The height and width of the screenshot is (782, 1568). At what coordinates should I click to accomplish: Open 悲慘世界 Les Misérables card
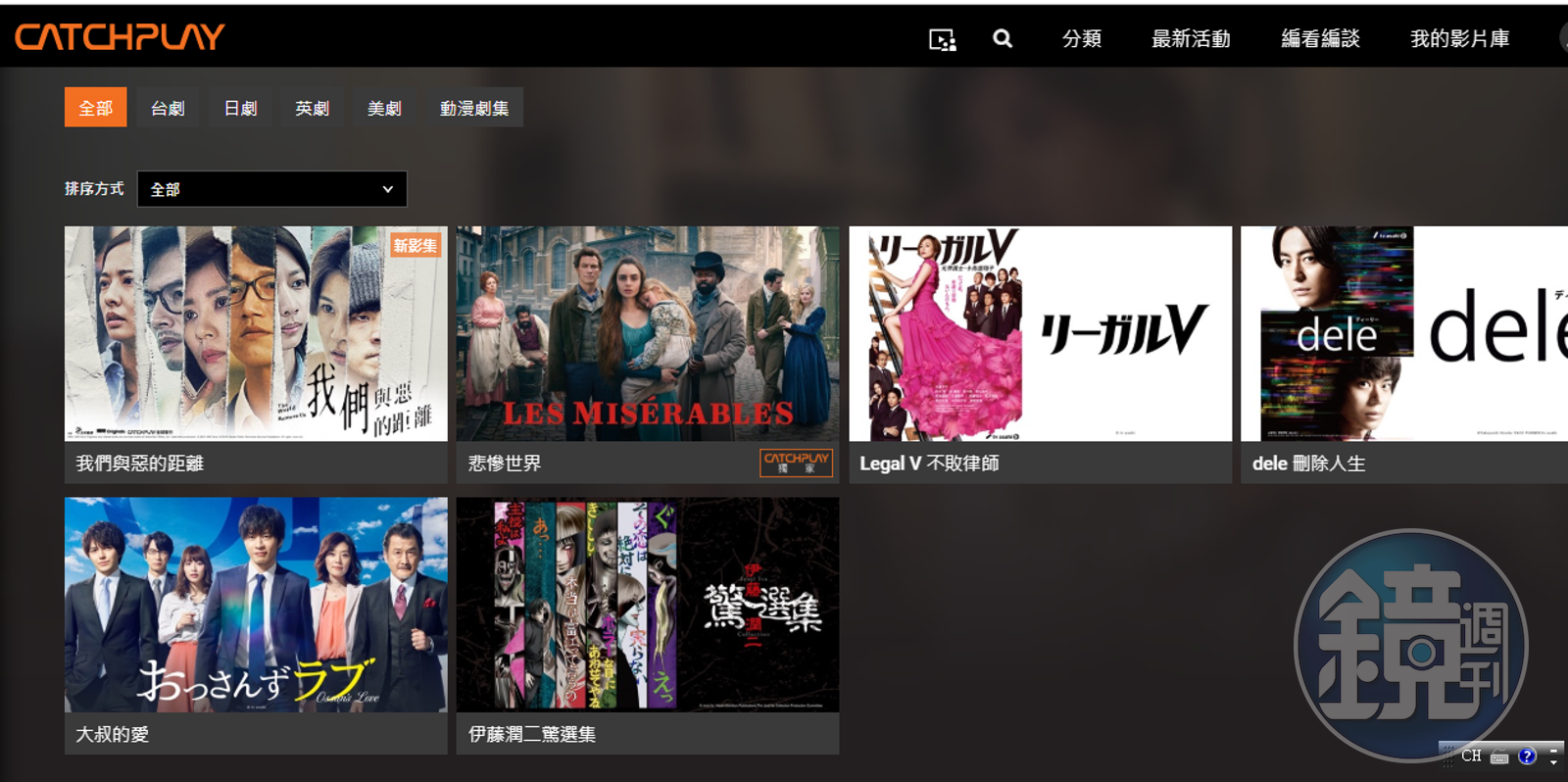click(647, 334)
